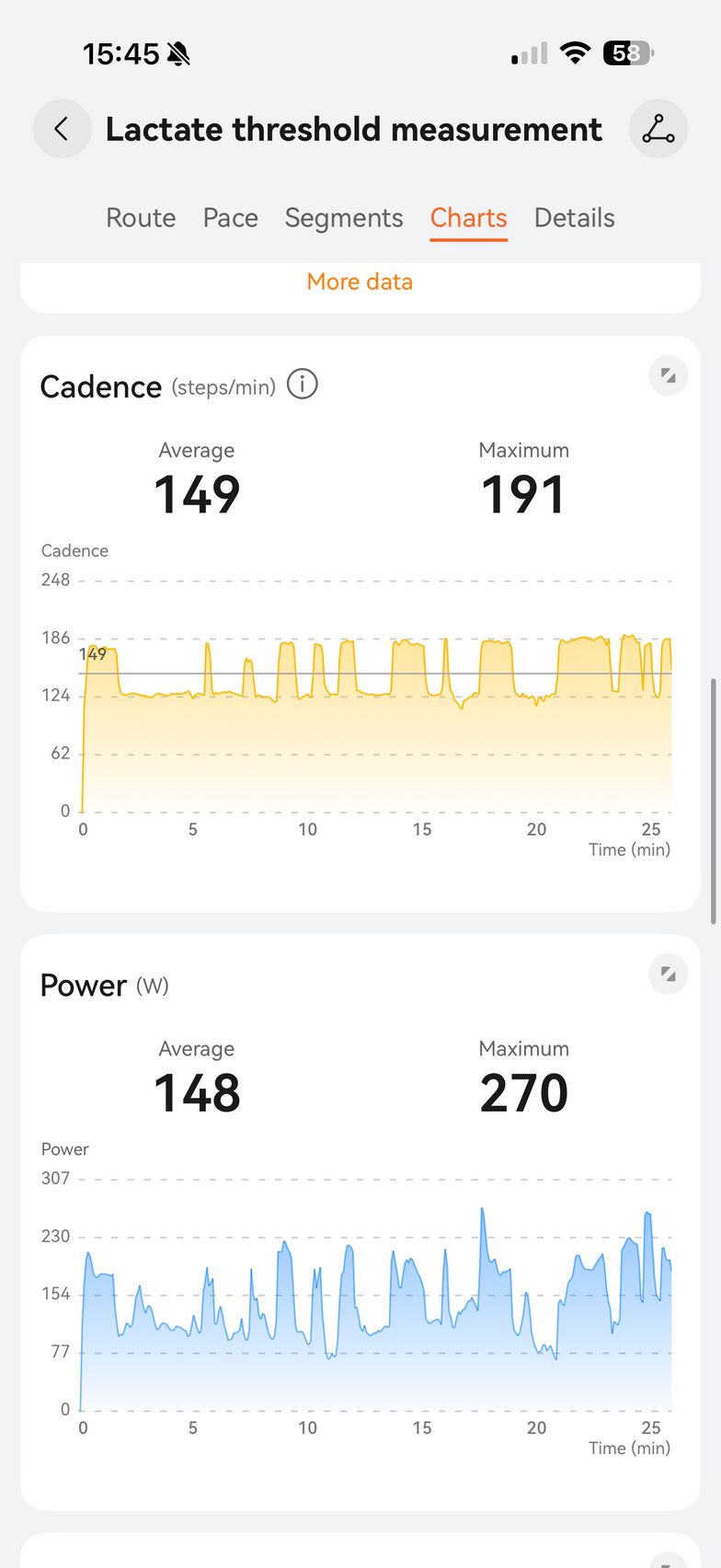Expand the Power chart to fullscreen
The height and width of the screenshot is (1568, 721).
tap(668, 974)
